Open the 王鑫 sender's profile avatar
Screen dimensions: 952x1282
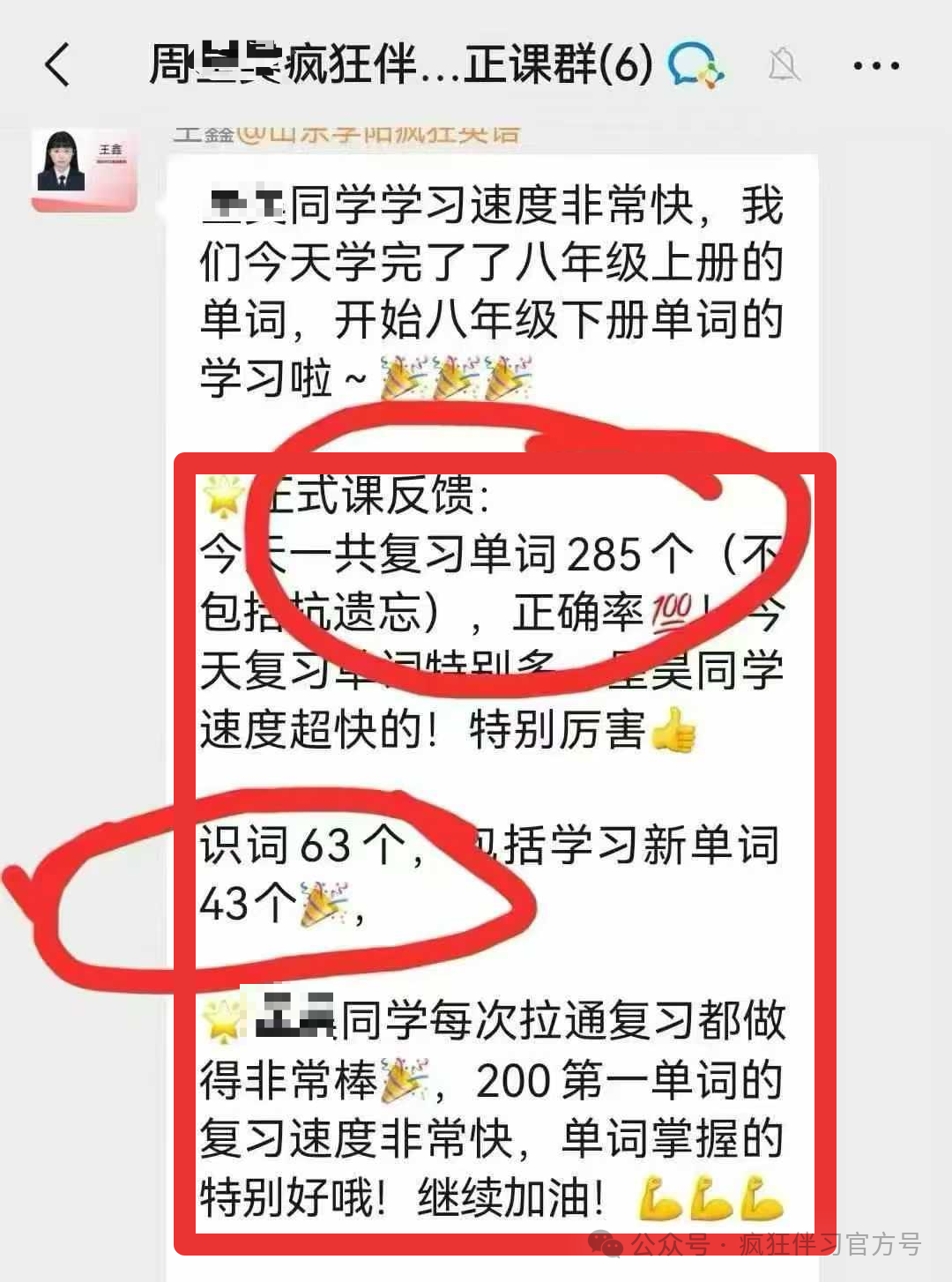click(x=84, y=169)
